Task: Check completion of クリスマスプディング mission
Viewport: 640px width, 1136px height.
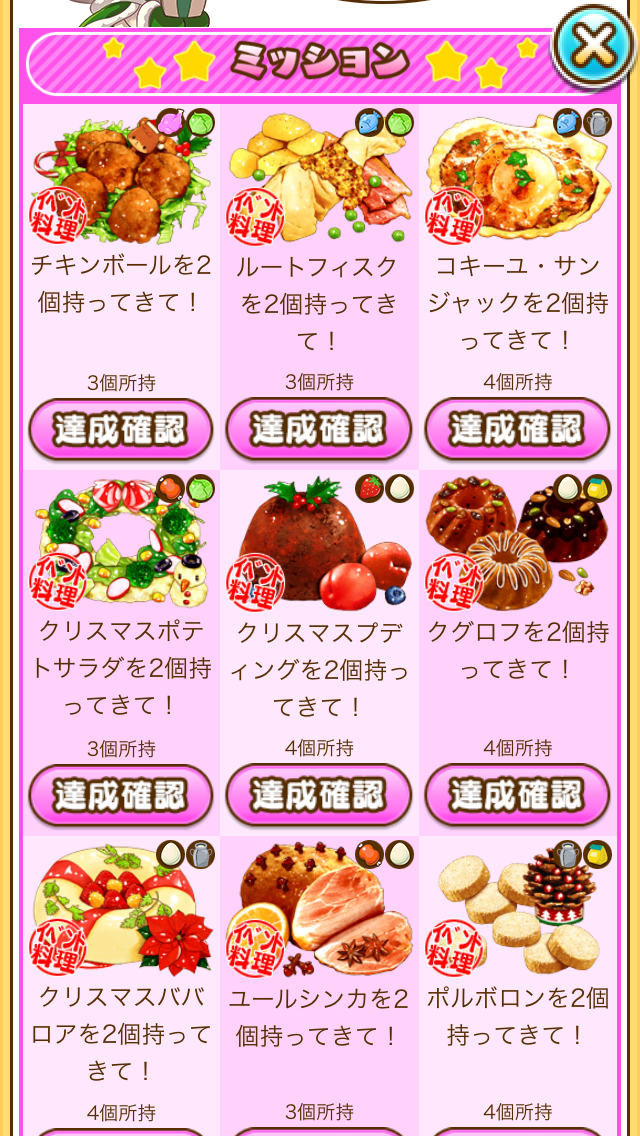Action: 319,796
